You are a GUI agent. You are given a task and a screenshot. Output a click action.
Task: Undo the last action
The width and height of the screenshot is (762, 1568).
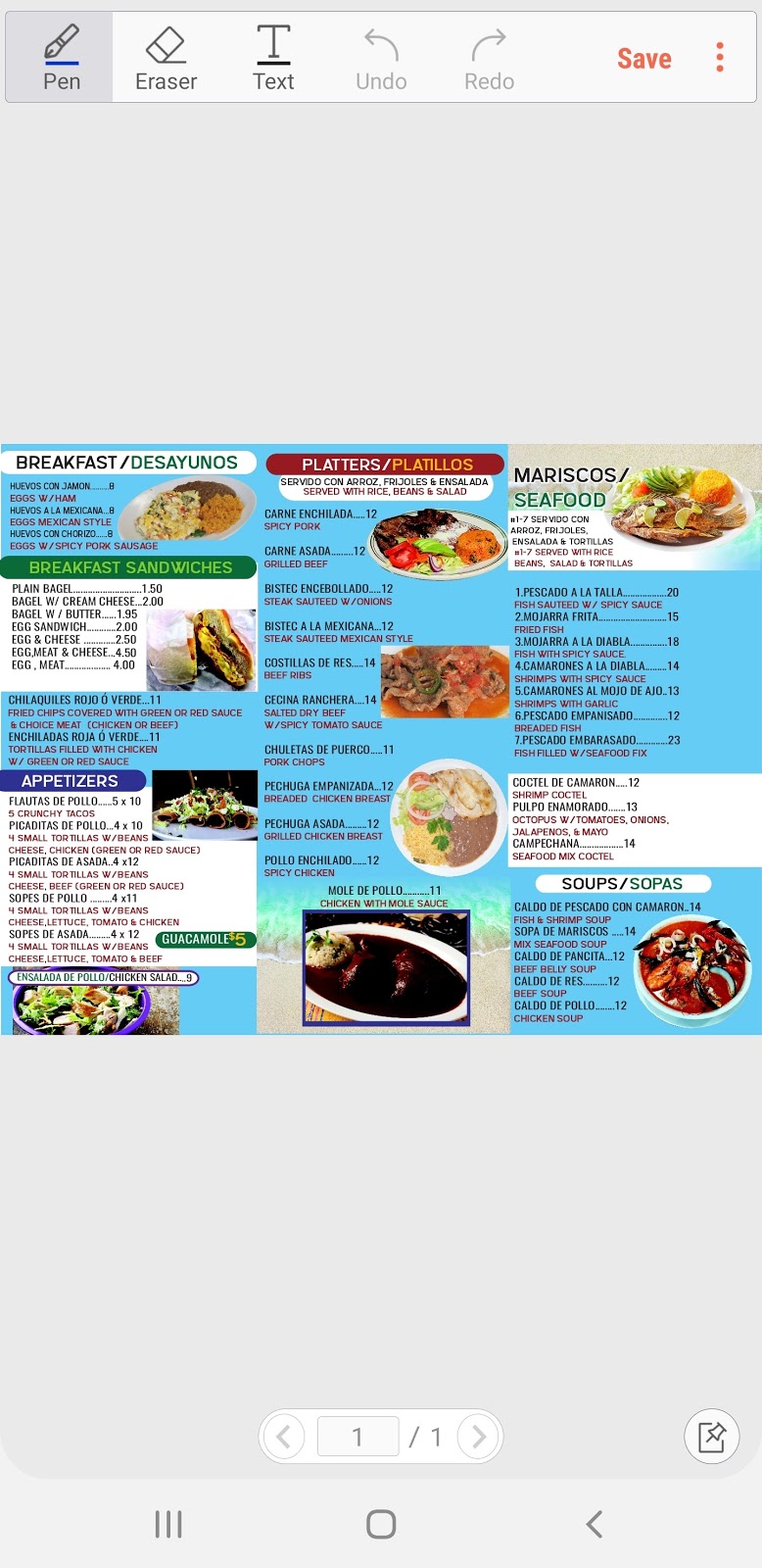pos(381,59)
